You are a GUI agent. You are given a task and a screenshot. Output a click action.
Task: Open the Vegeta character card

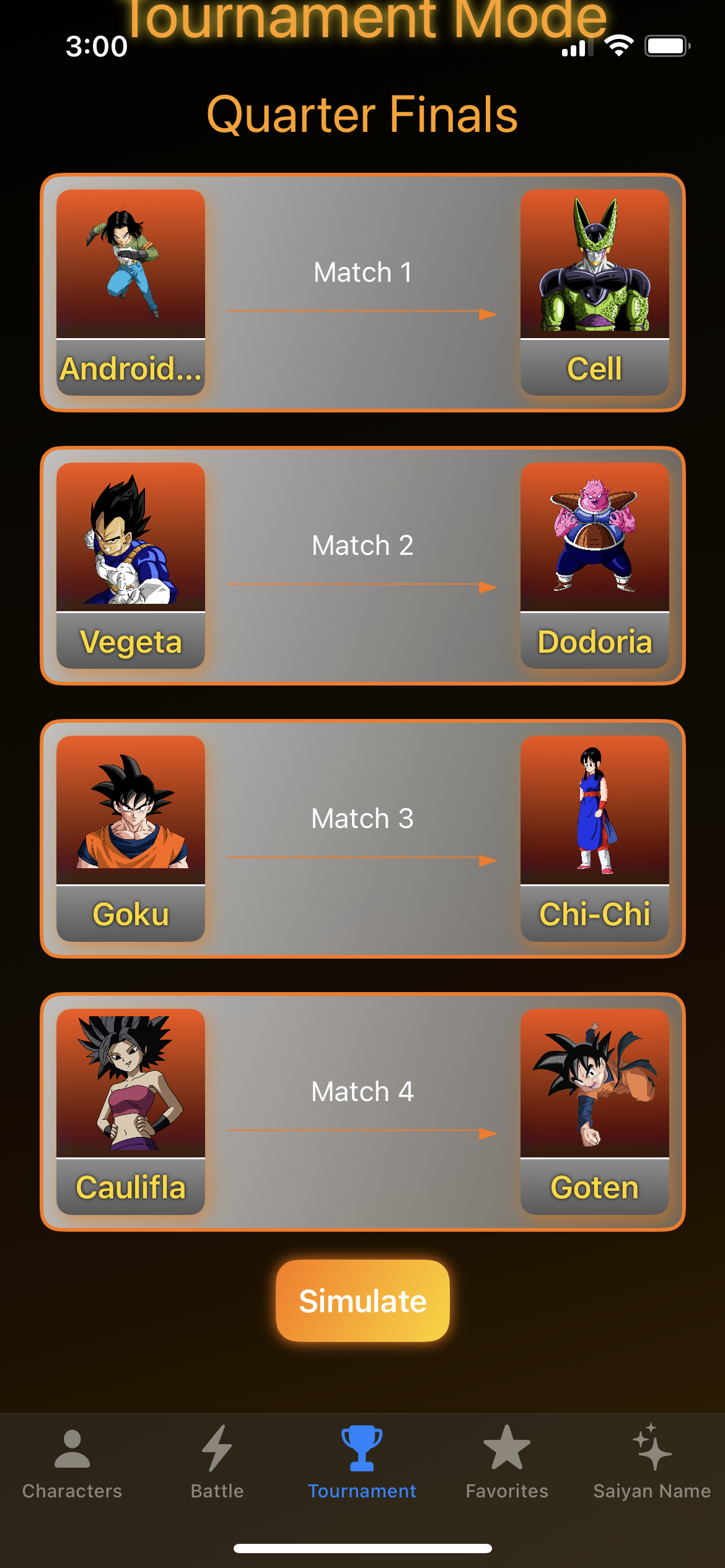coord(131,565)
